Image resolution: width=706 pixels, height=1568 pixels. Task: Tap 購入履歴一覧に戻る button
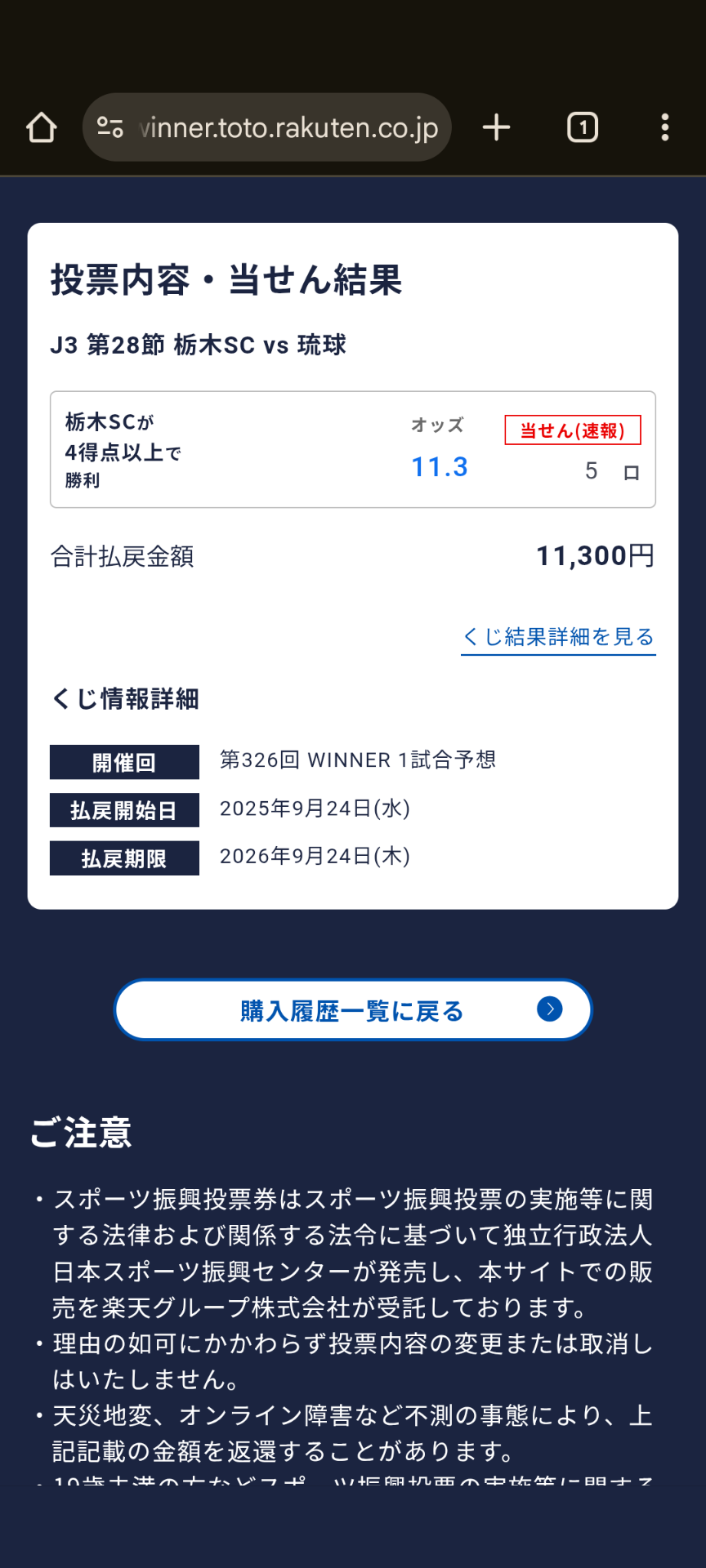(x=353, y=1010)
